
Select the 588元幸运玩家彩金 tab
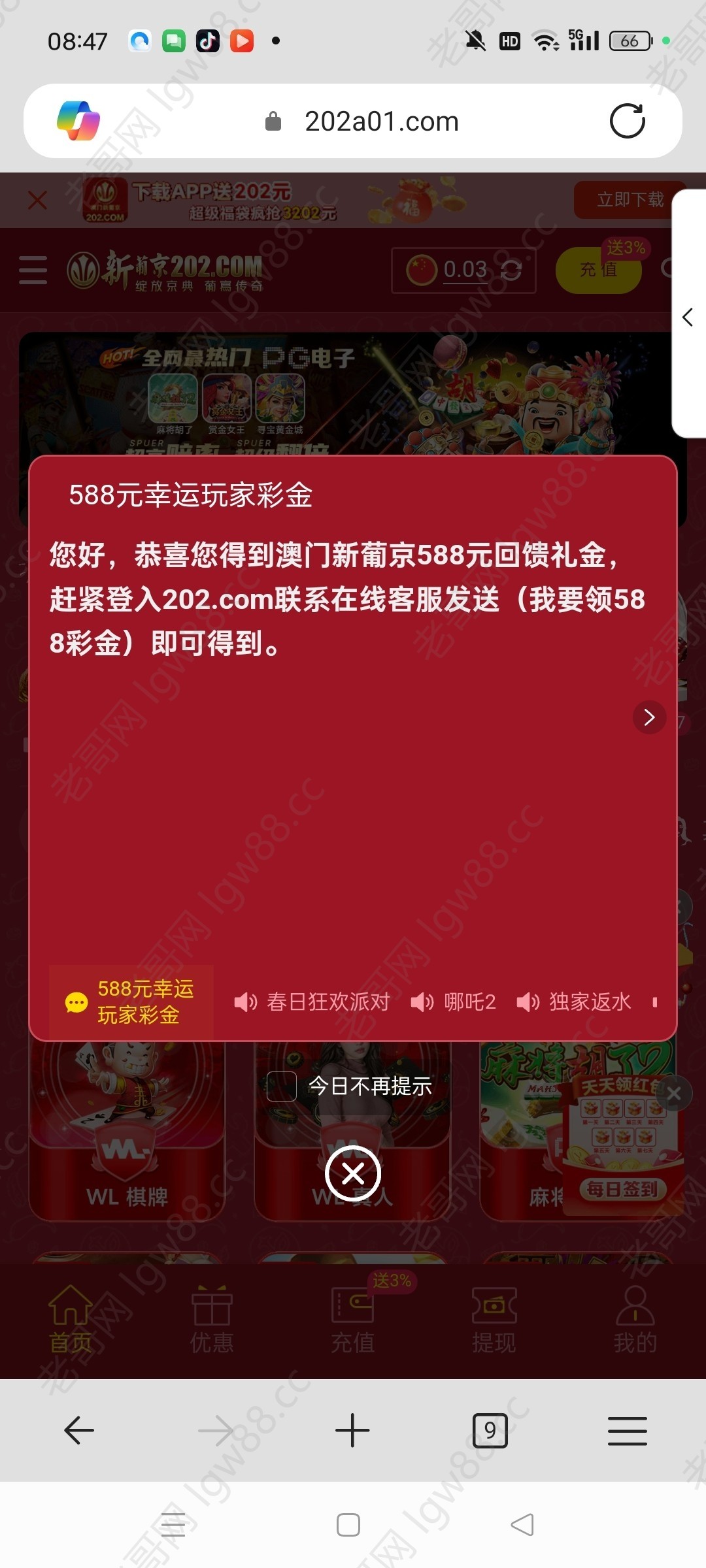131,1002
